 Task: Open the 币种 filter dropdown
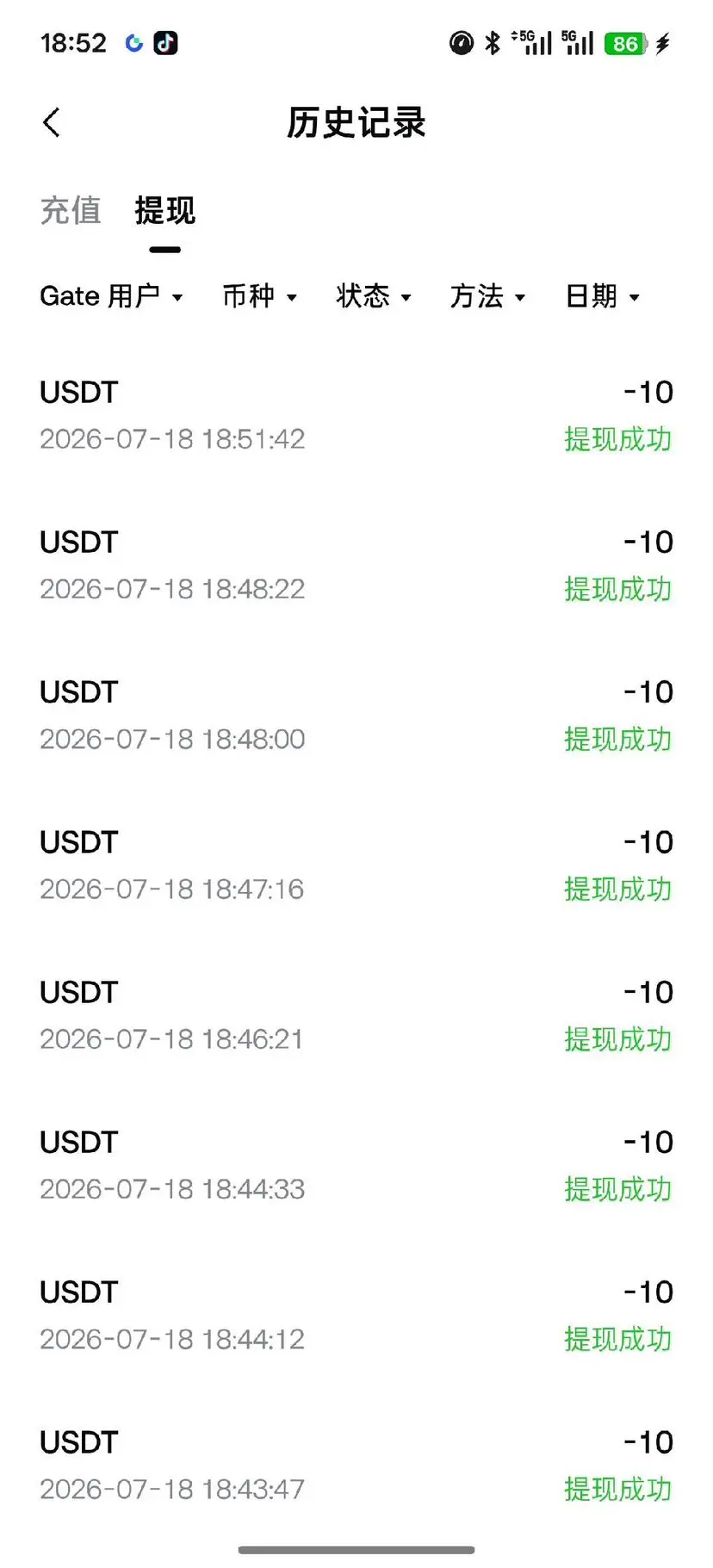(259, 296)
